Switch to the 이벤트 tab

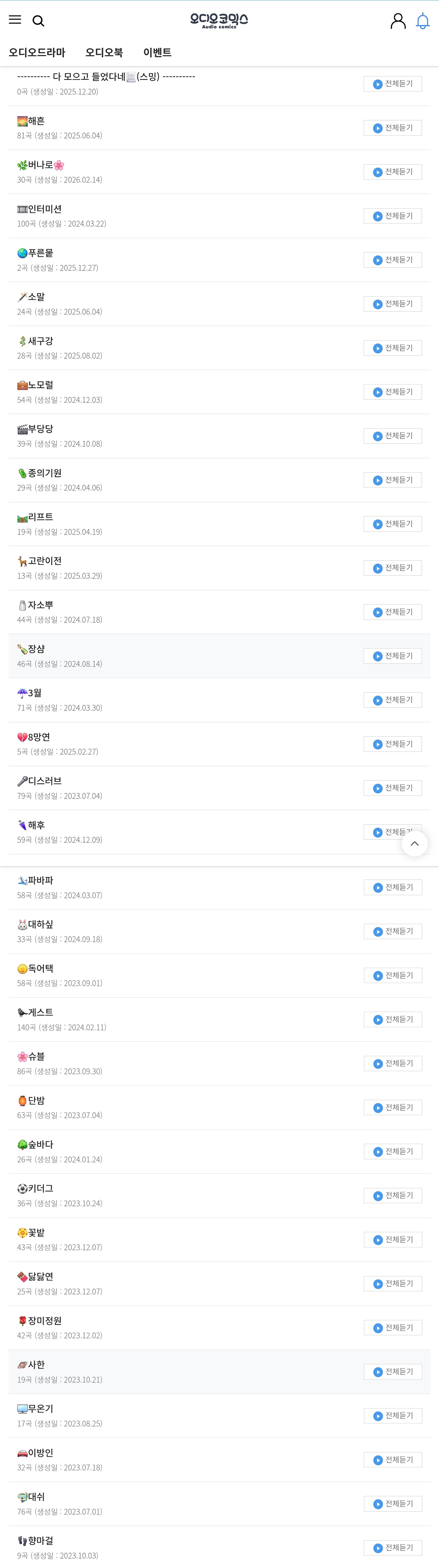(x=157, y=52)
